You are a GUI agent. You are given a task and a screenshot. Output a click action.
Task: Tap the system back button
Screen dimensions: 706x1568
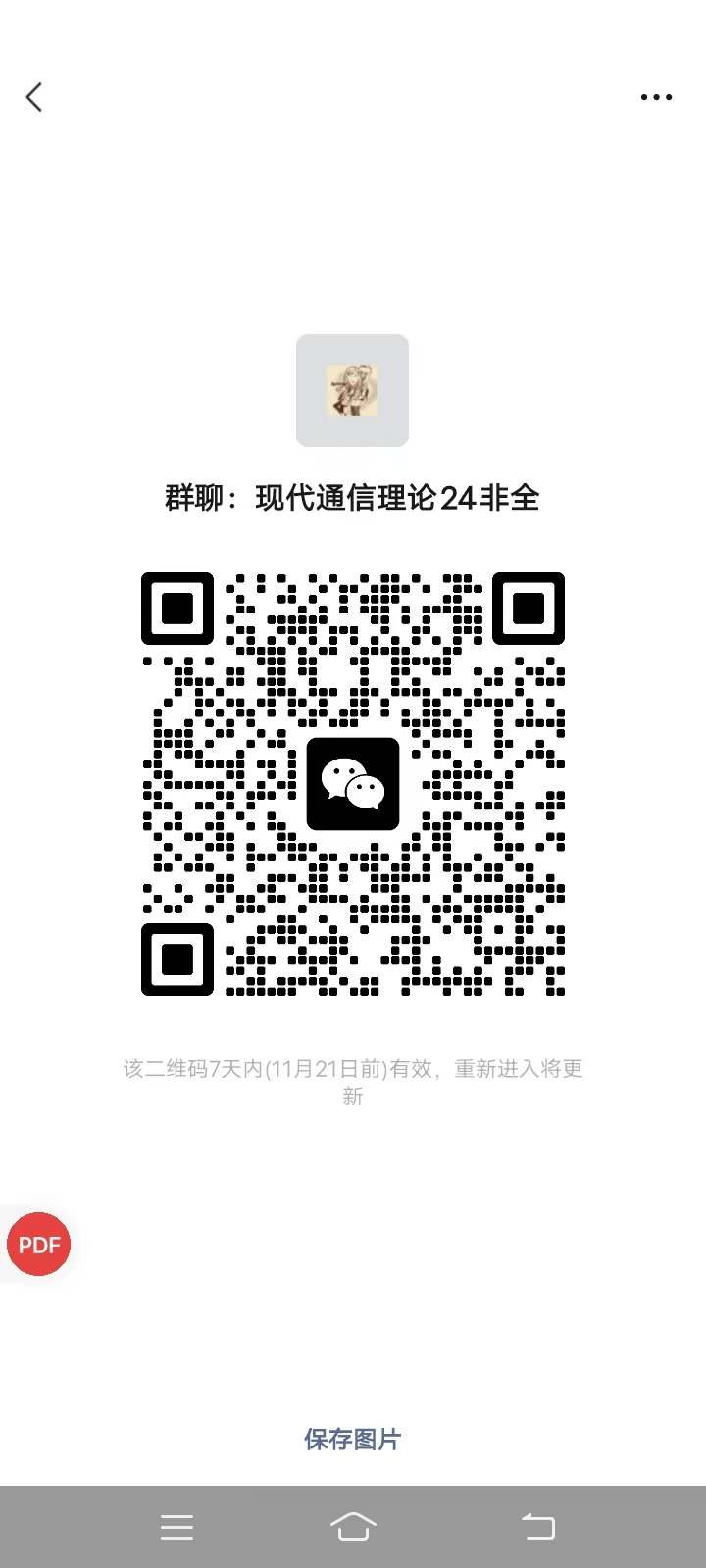(537, 1526)
